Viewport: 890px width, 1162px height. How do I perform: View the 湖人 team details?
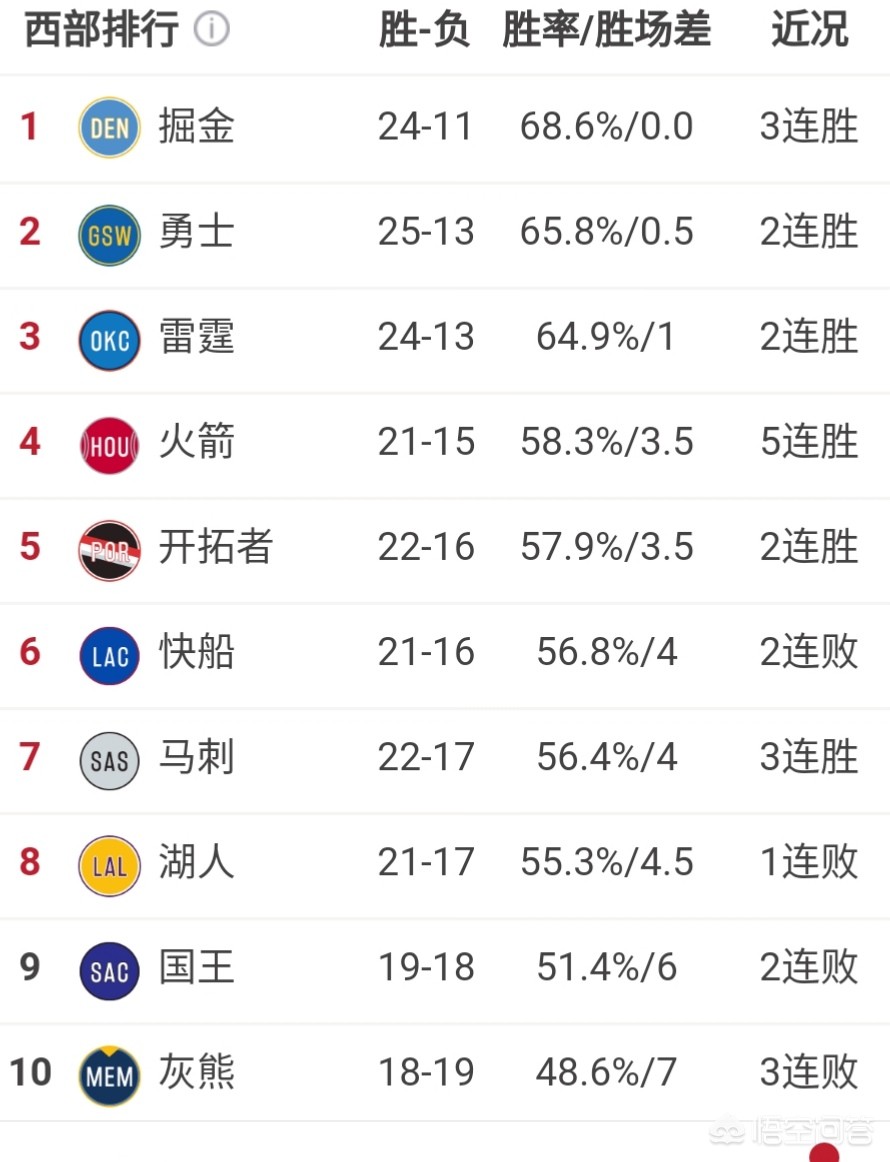[x=196, y=862]
